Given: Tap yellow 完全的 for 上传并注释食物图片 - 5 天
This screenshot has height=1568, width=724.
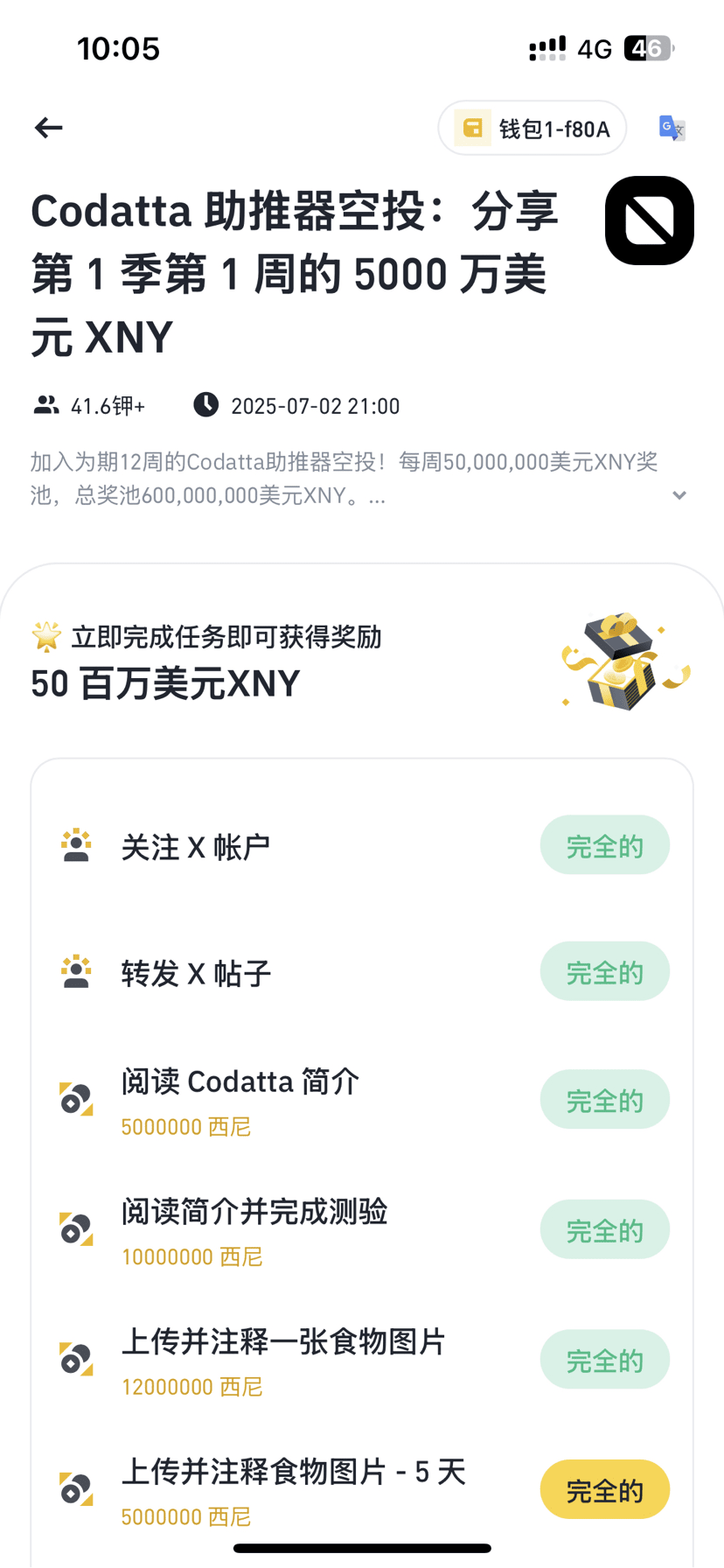Looking at the screenshot, I should coord(604,1490).
